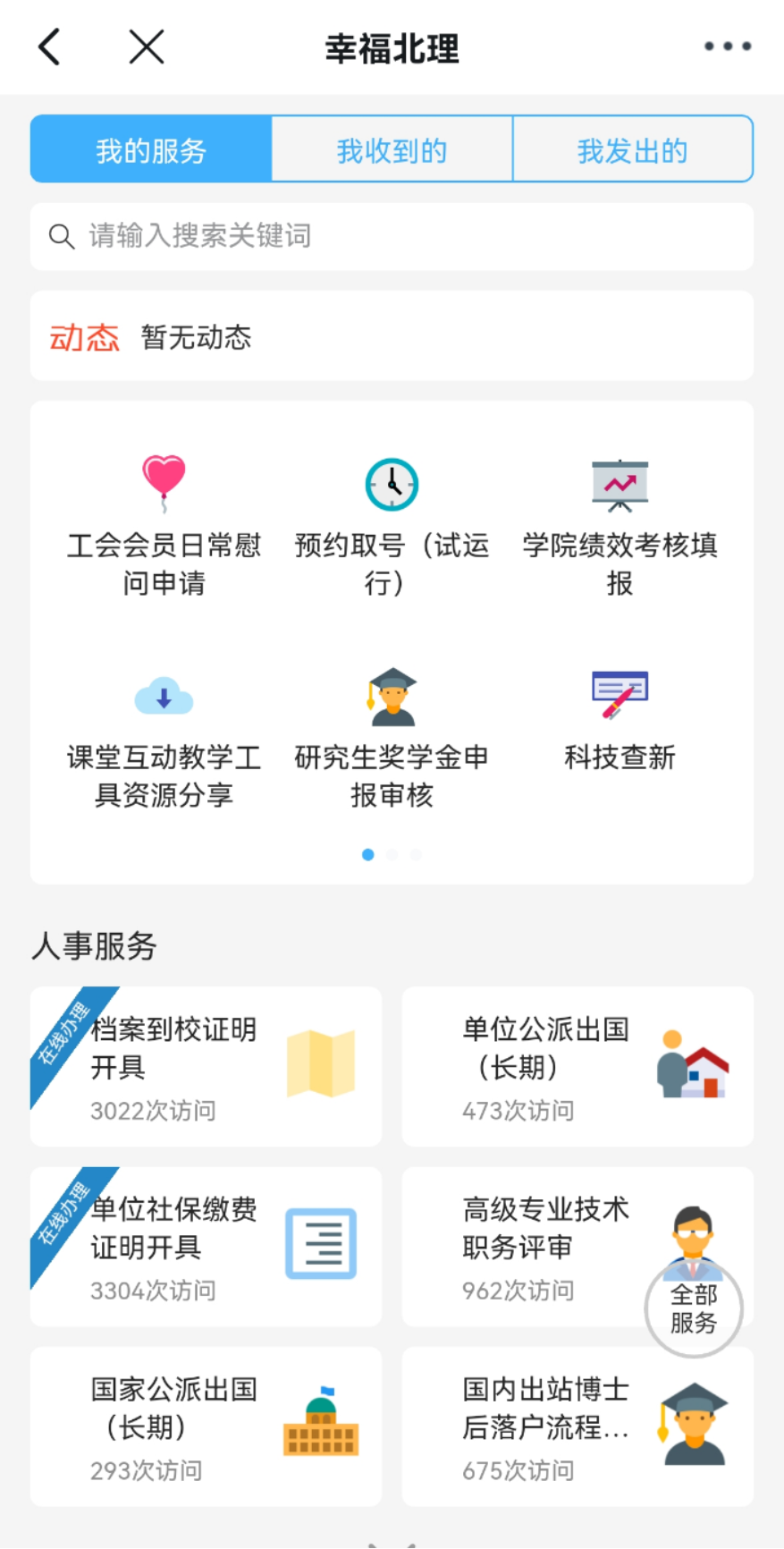Open 研究生奖学金申报审核 service
This screenshot has width=784, height=1549.
[x=392, y=738]
